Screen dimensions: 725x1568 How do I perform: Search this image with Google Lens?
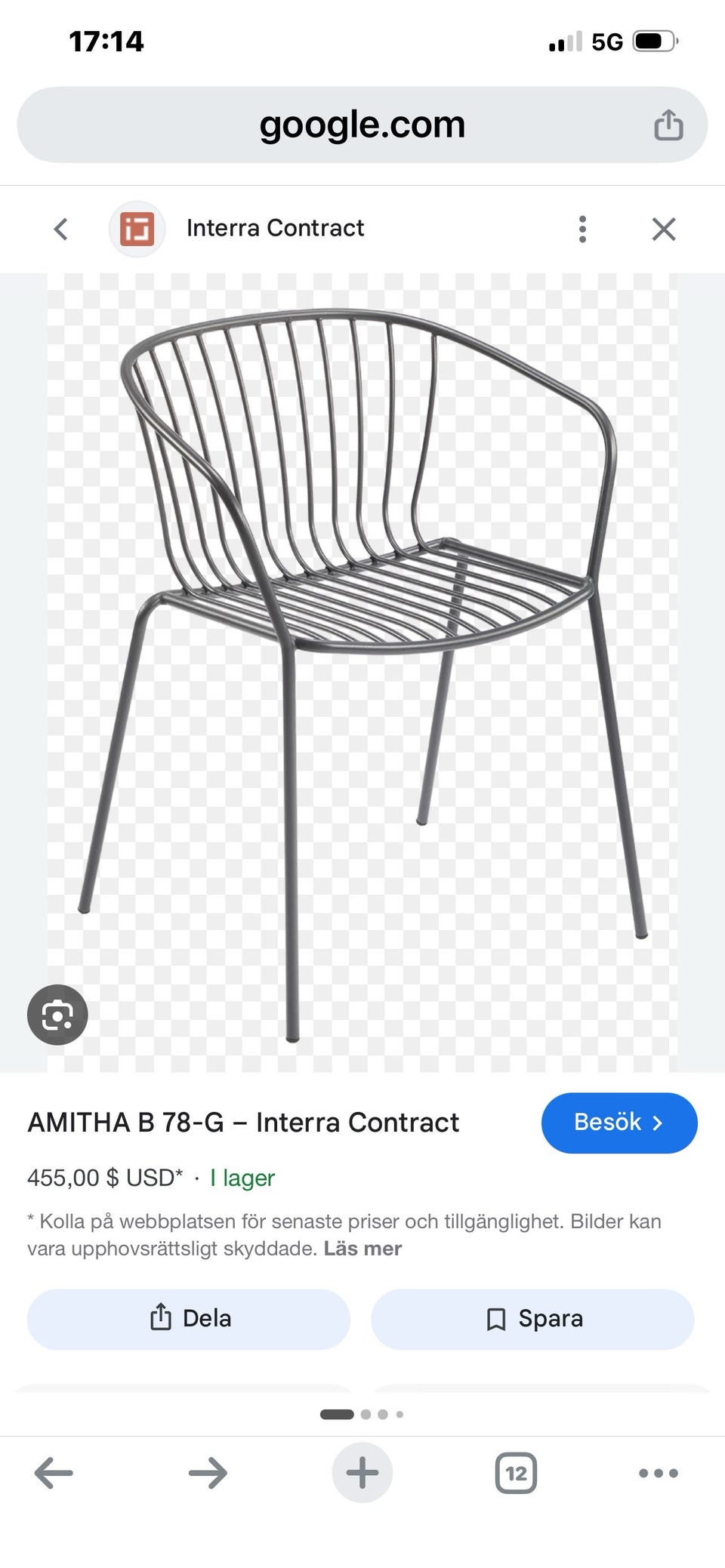click(x=57, y=1015)
